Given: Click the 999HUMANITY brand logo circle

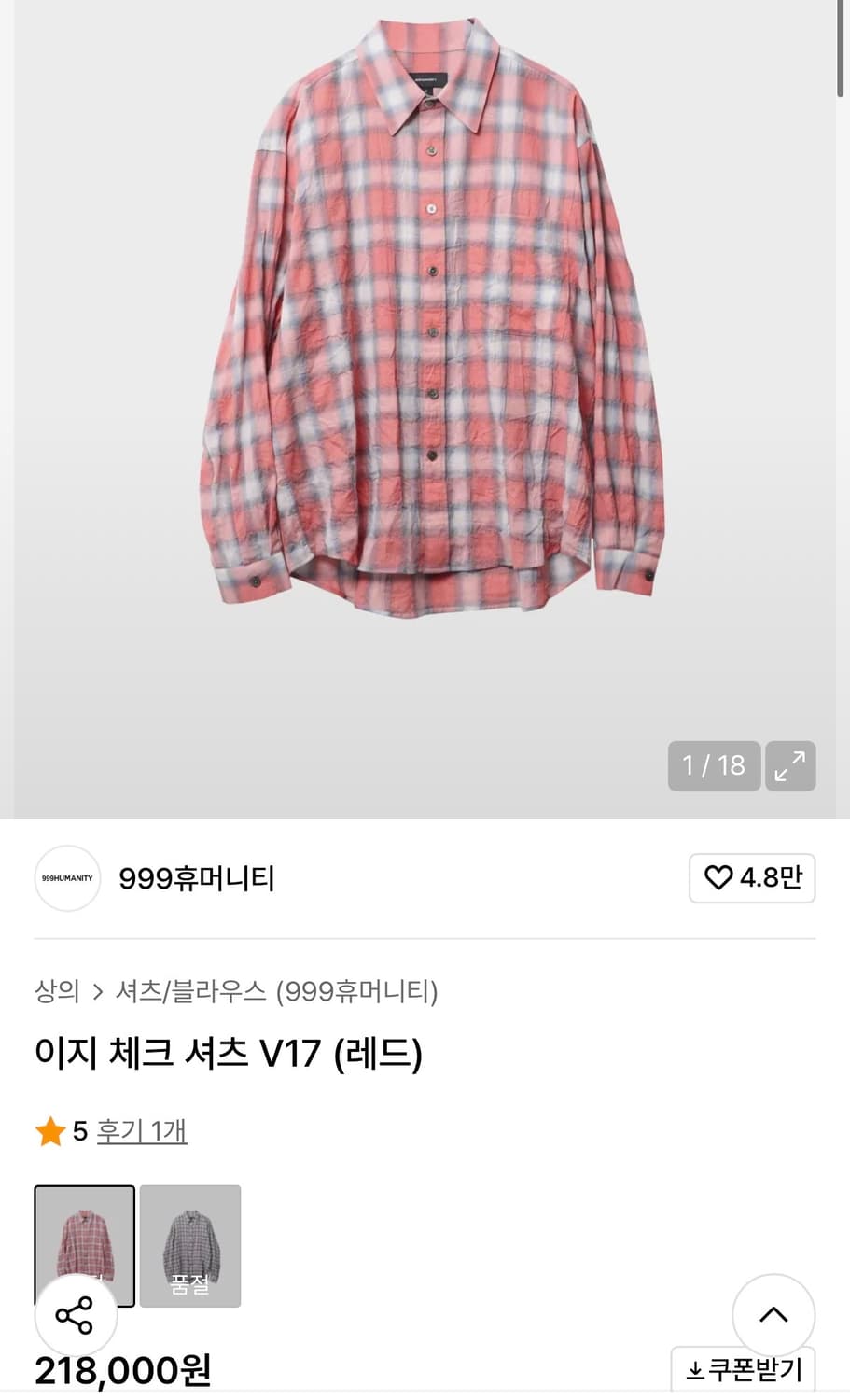Looking at the screenshot, I should tap(66, 878).
